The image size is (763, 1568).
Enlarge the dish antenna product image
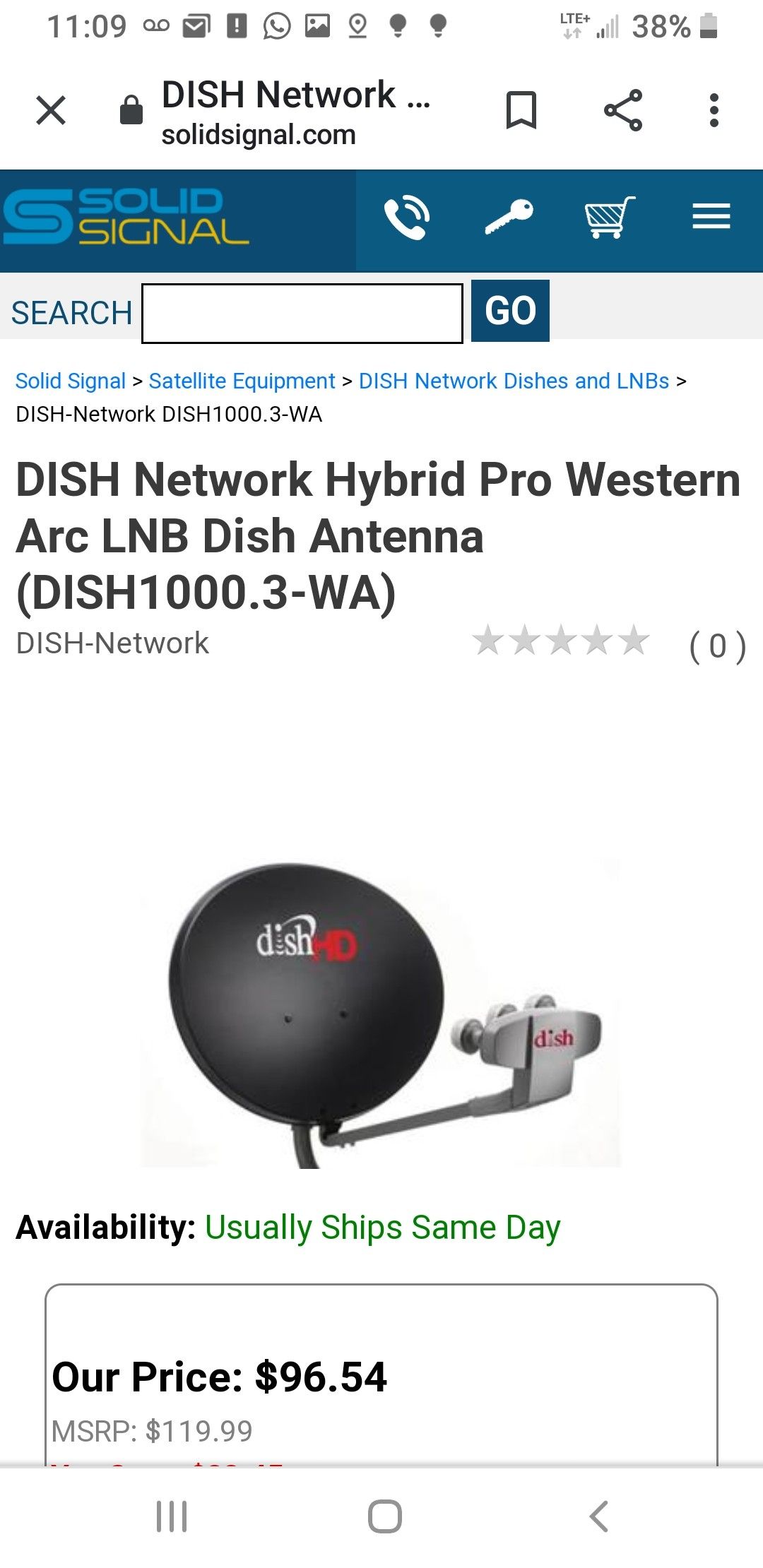[381, 1014]
